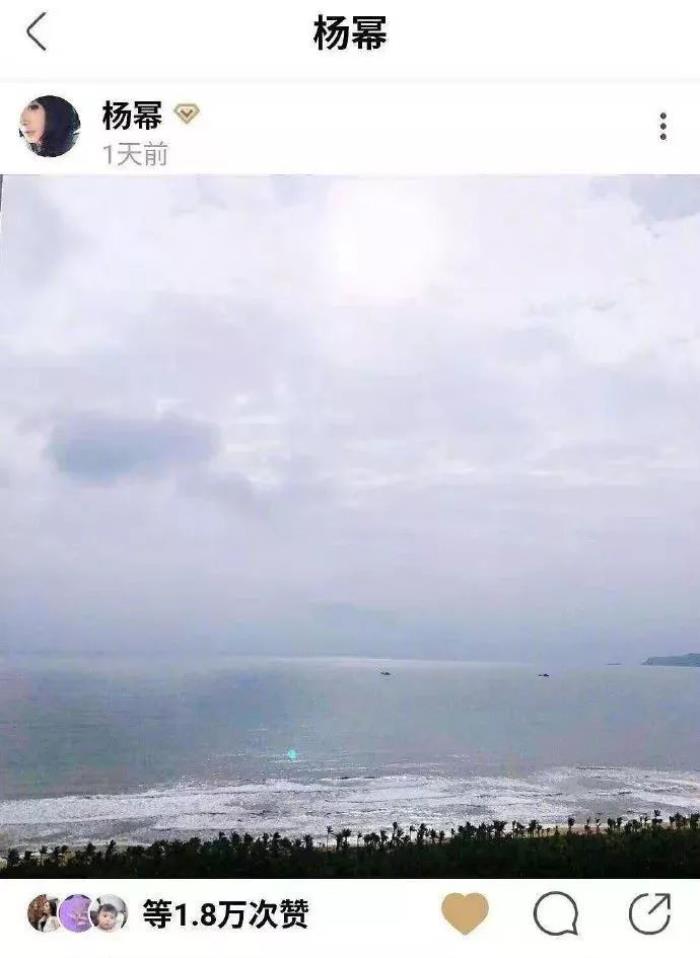
Task: Like the post with the heart icon
Action: pos(465,914)
